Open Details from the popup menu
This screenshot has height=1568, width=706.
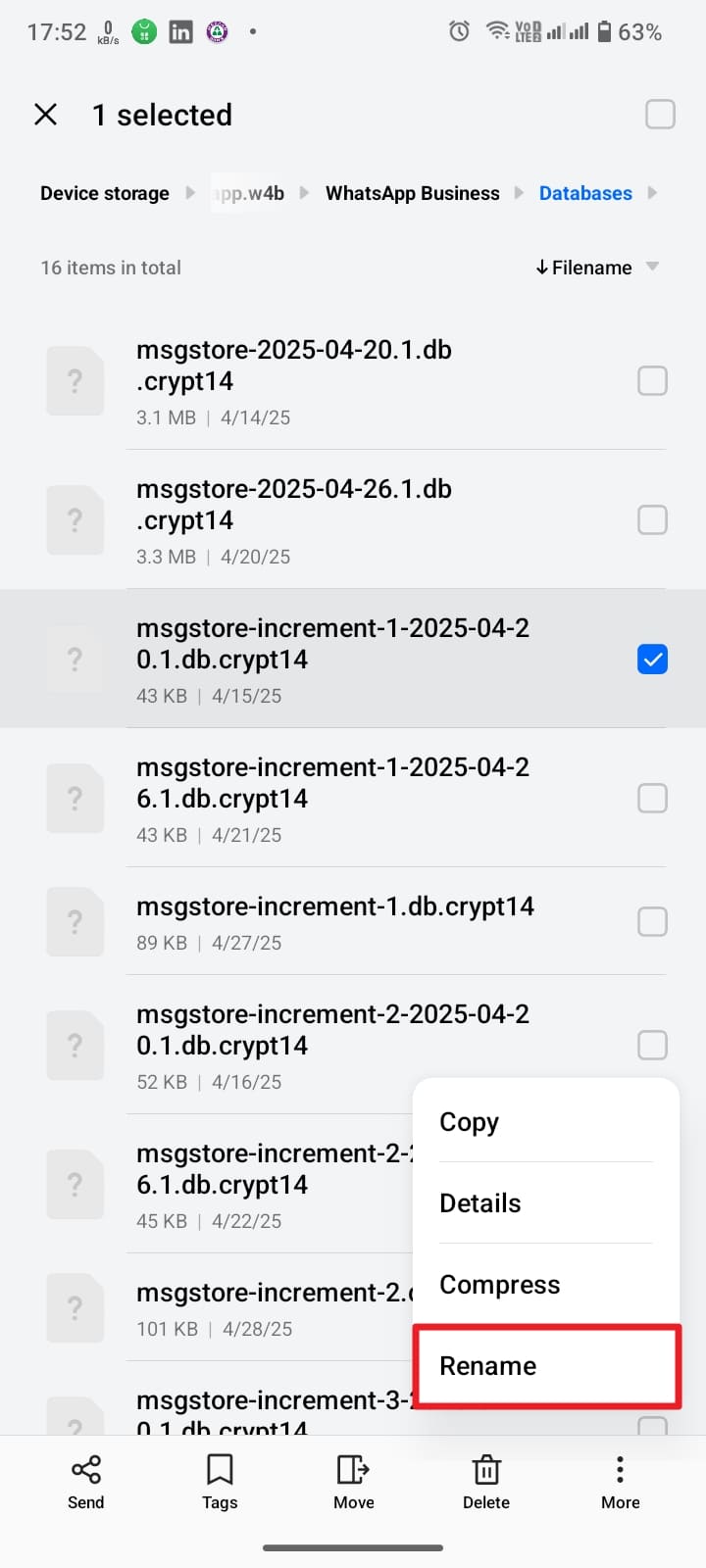point(479,1202)
